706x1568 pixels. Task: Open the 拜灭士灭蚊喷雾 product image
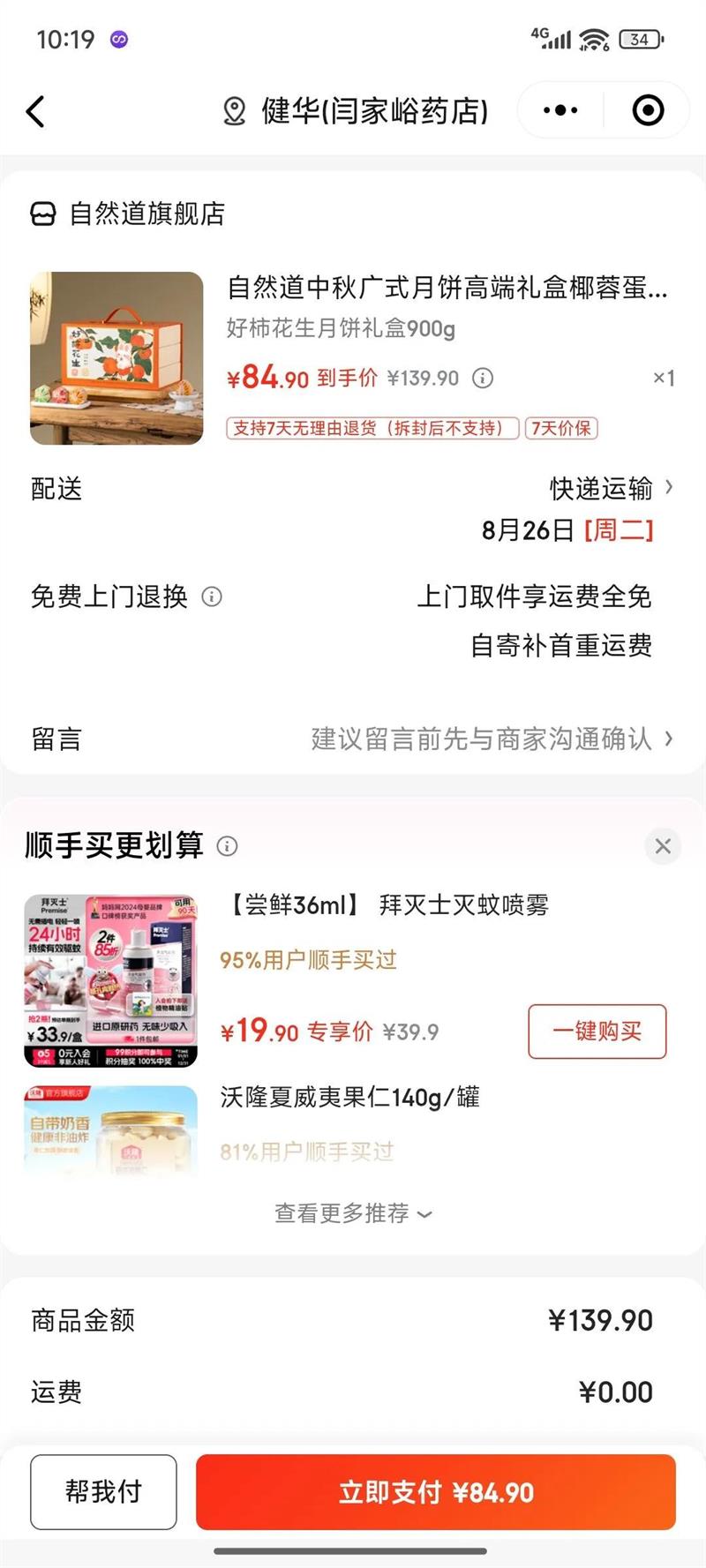point(111,980)
